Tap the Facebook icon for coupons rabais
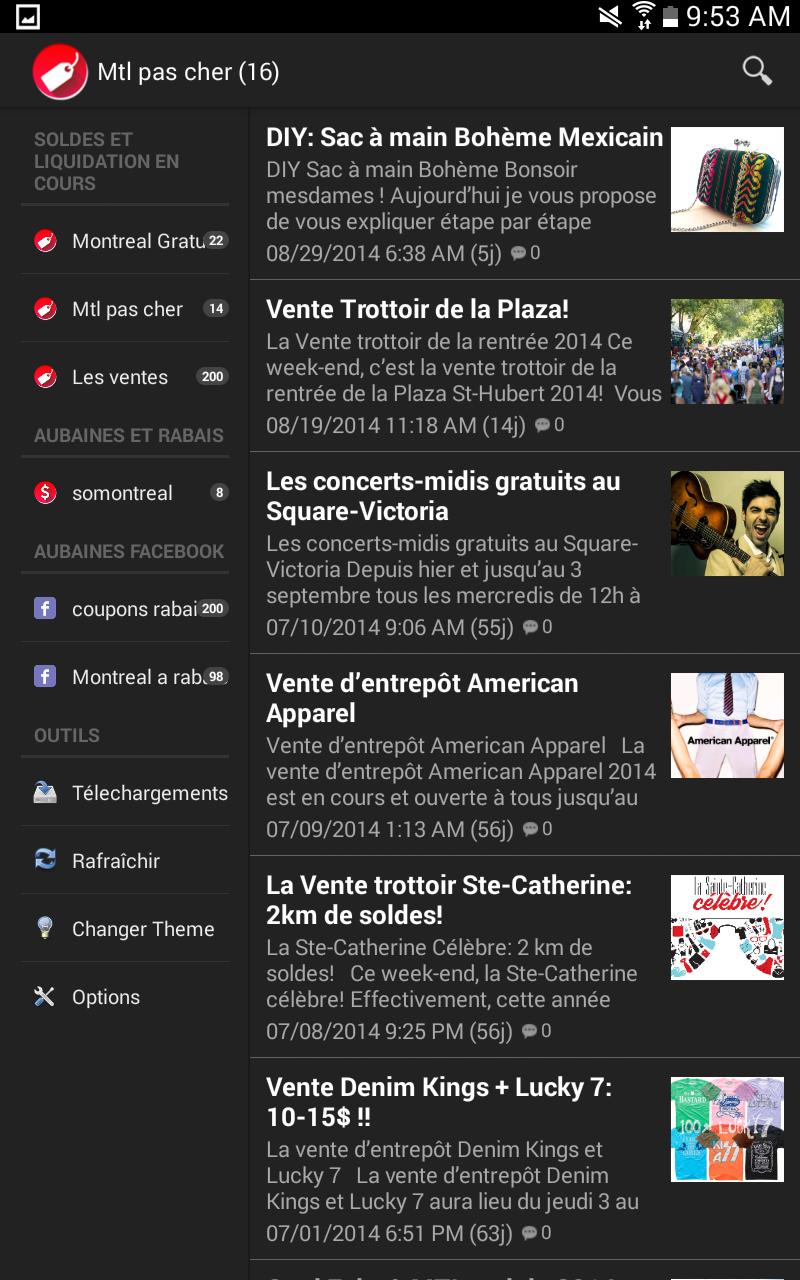The height and width of the screenshot is (1280, 800). click(x=46, y=608)
